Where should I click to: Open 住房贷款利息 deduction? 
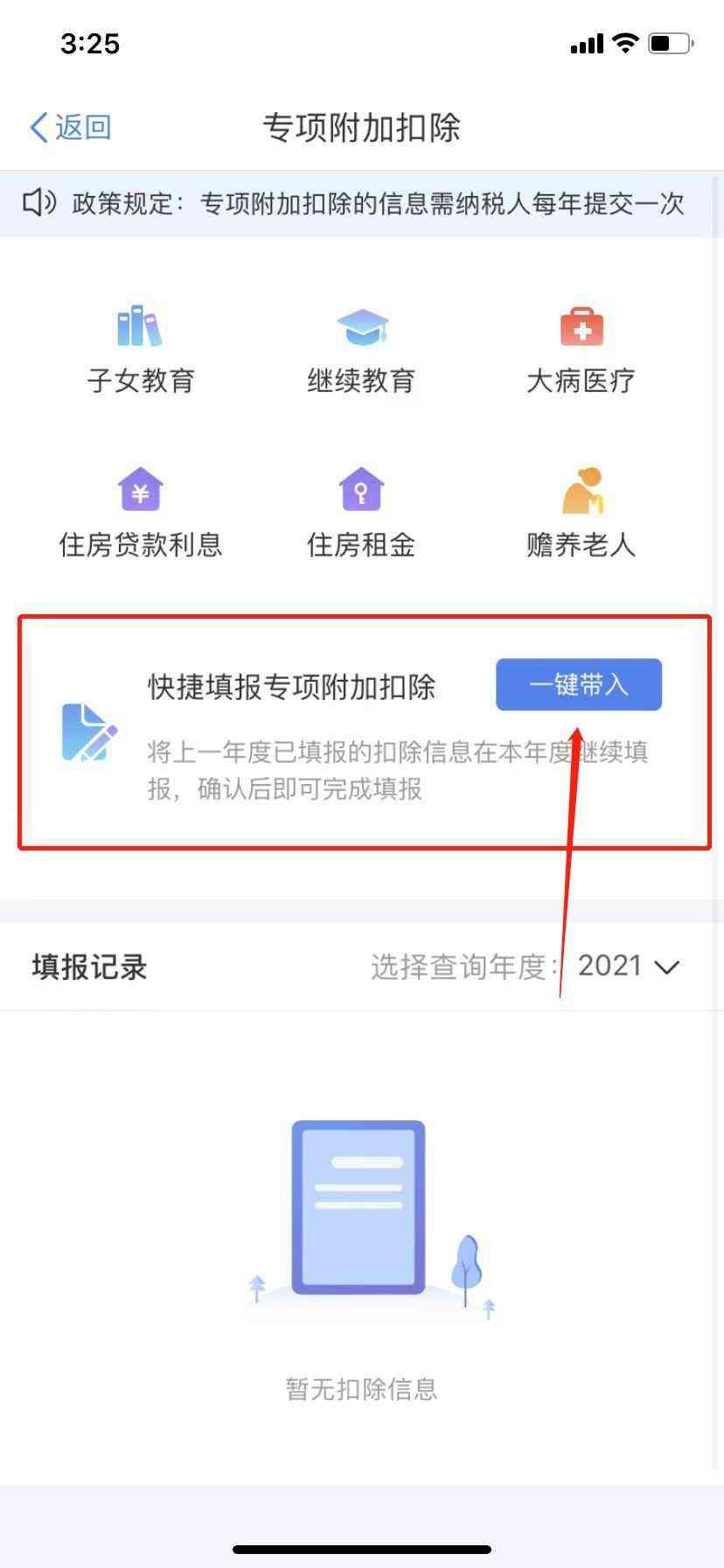click(141, 514)
